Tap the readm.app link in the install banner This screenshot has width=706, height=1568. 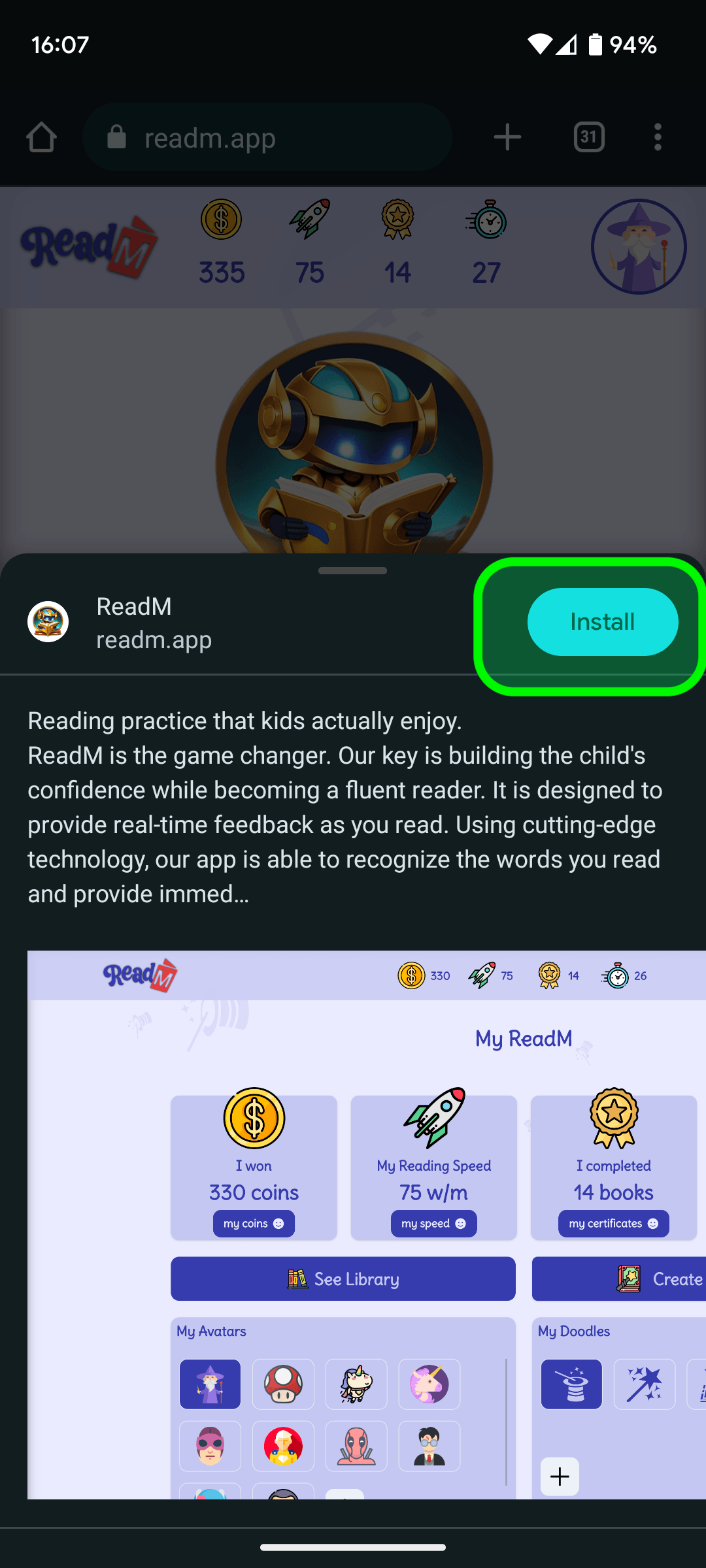pyautogui.click(x=154, y=640)
